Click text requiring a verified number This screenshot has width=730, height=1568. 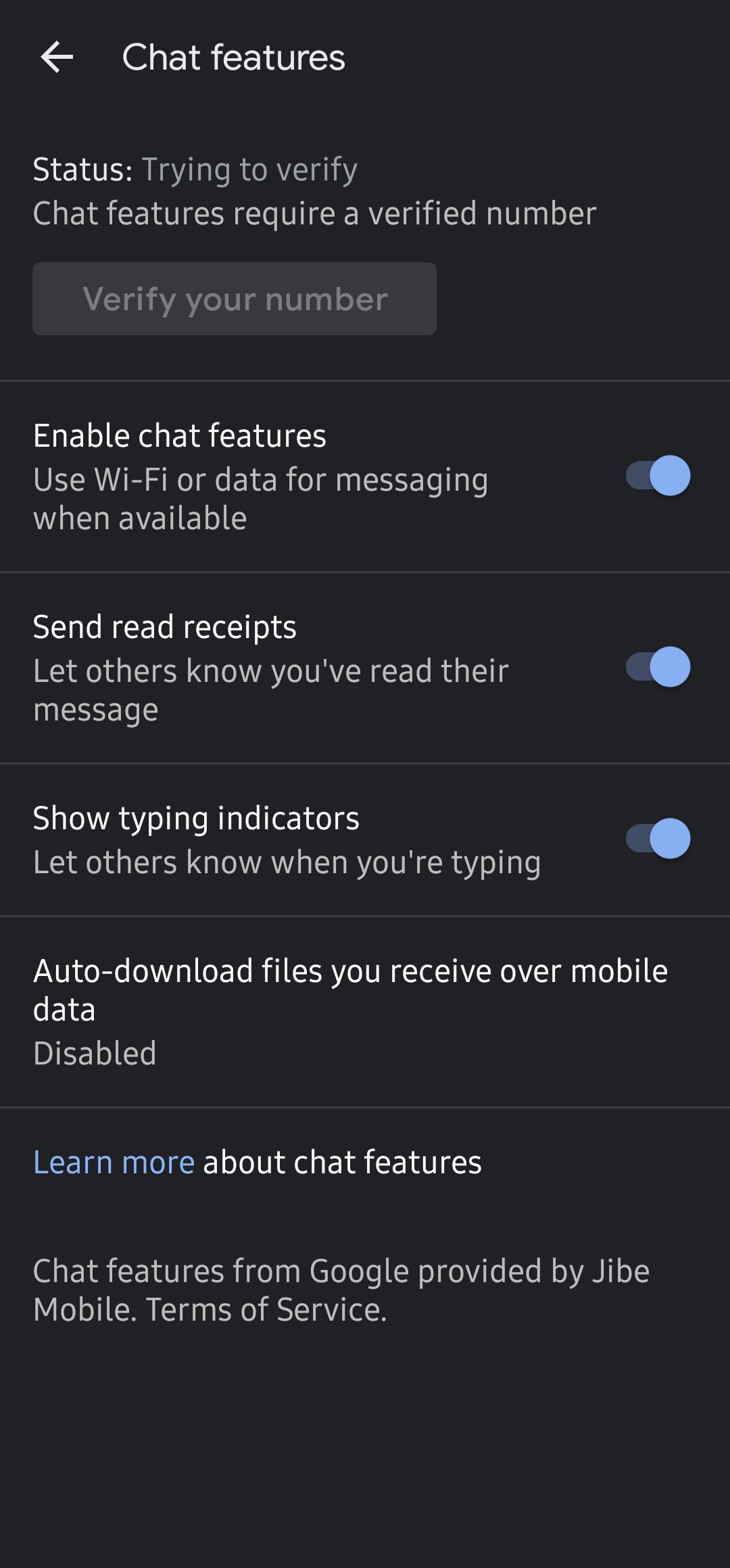(x=315, y=213)
